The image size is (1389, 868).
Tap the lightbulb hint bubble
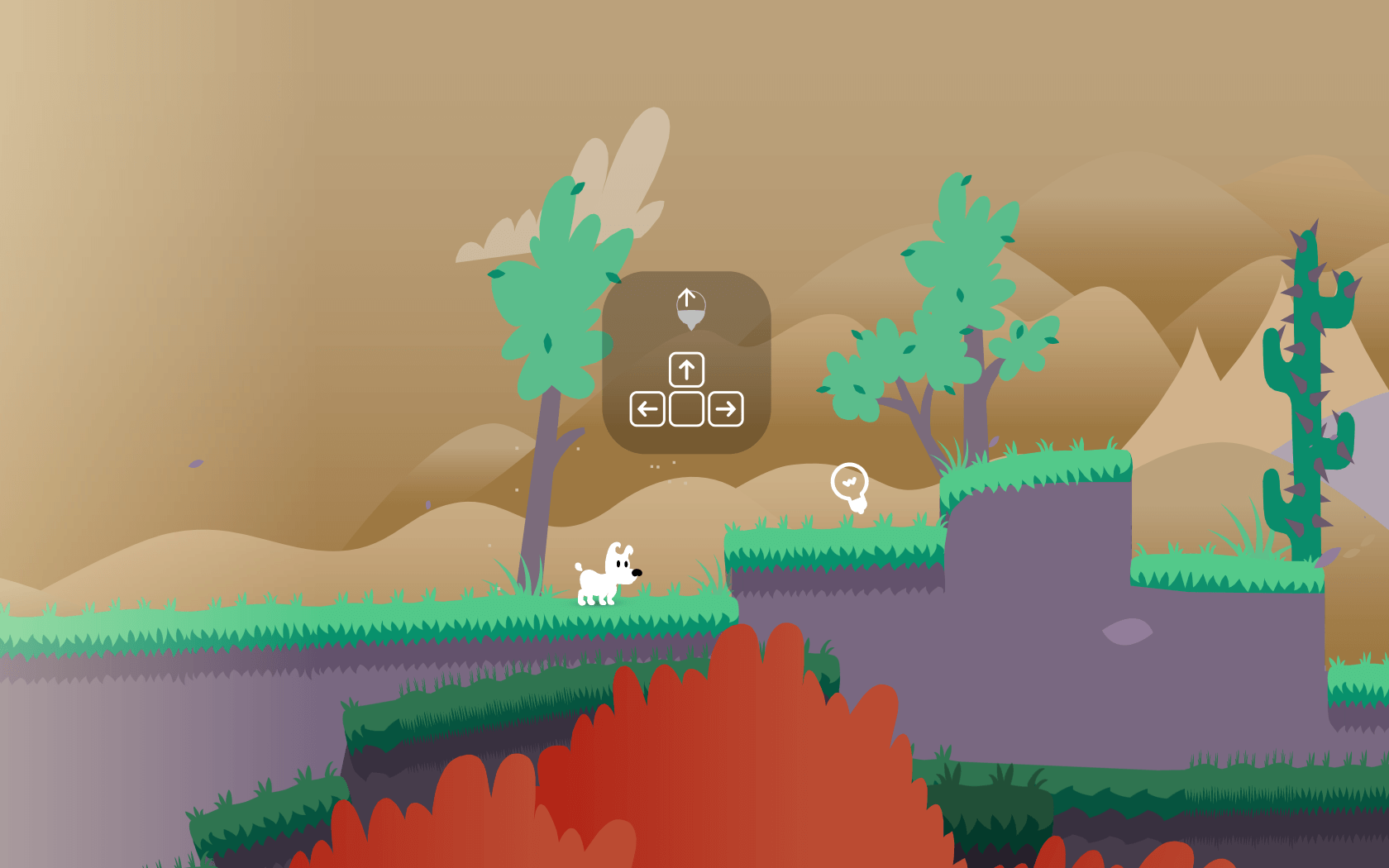tap(850, 484)
